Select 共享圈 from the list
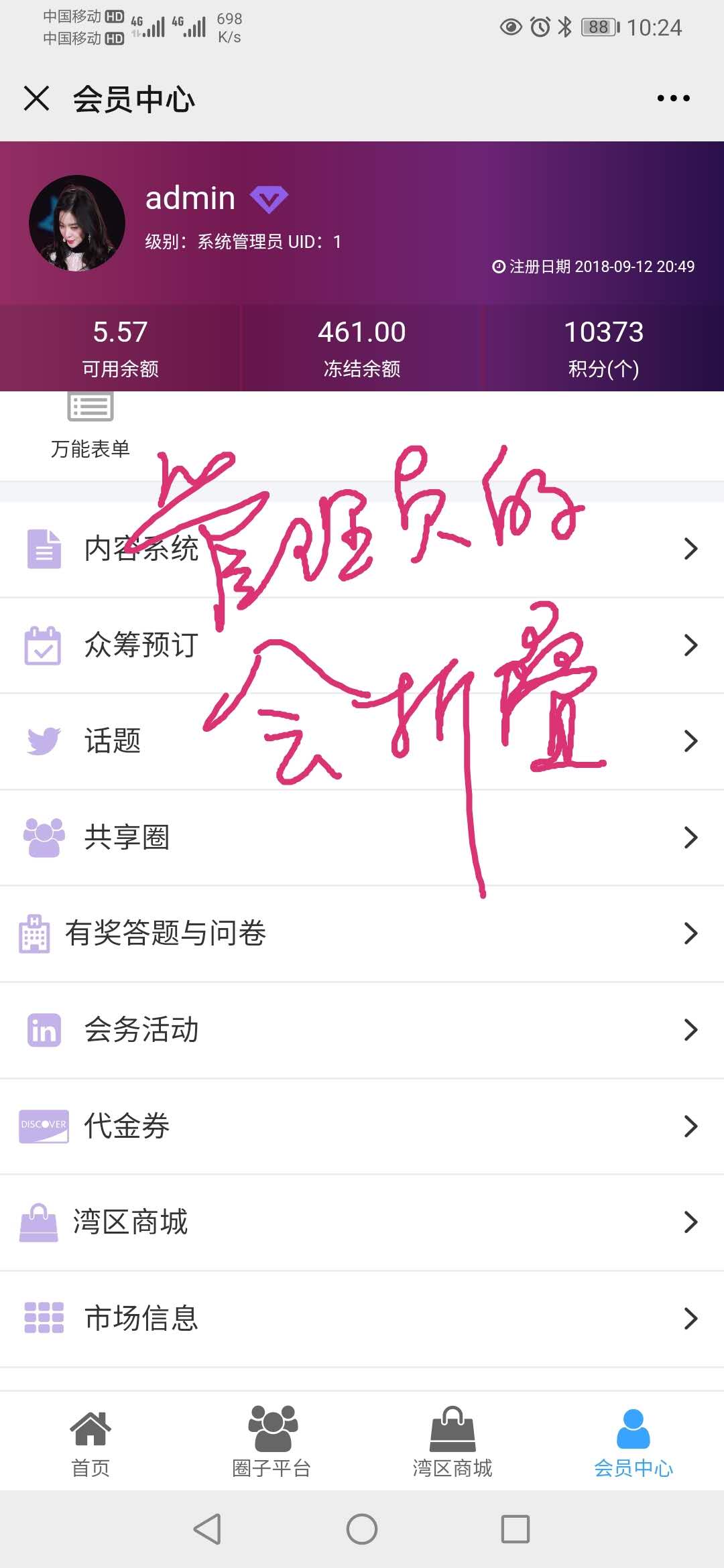Viewport: 724px width, 1568px height. (362, 837)
